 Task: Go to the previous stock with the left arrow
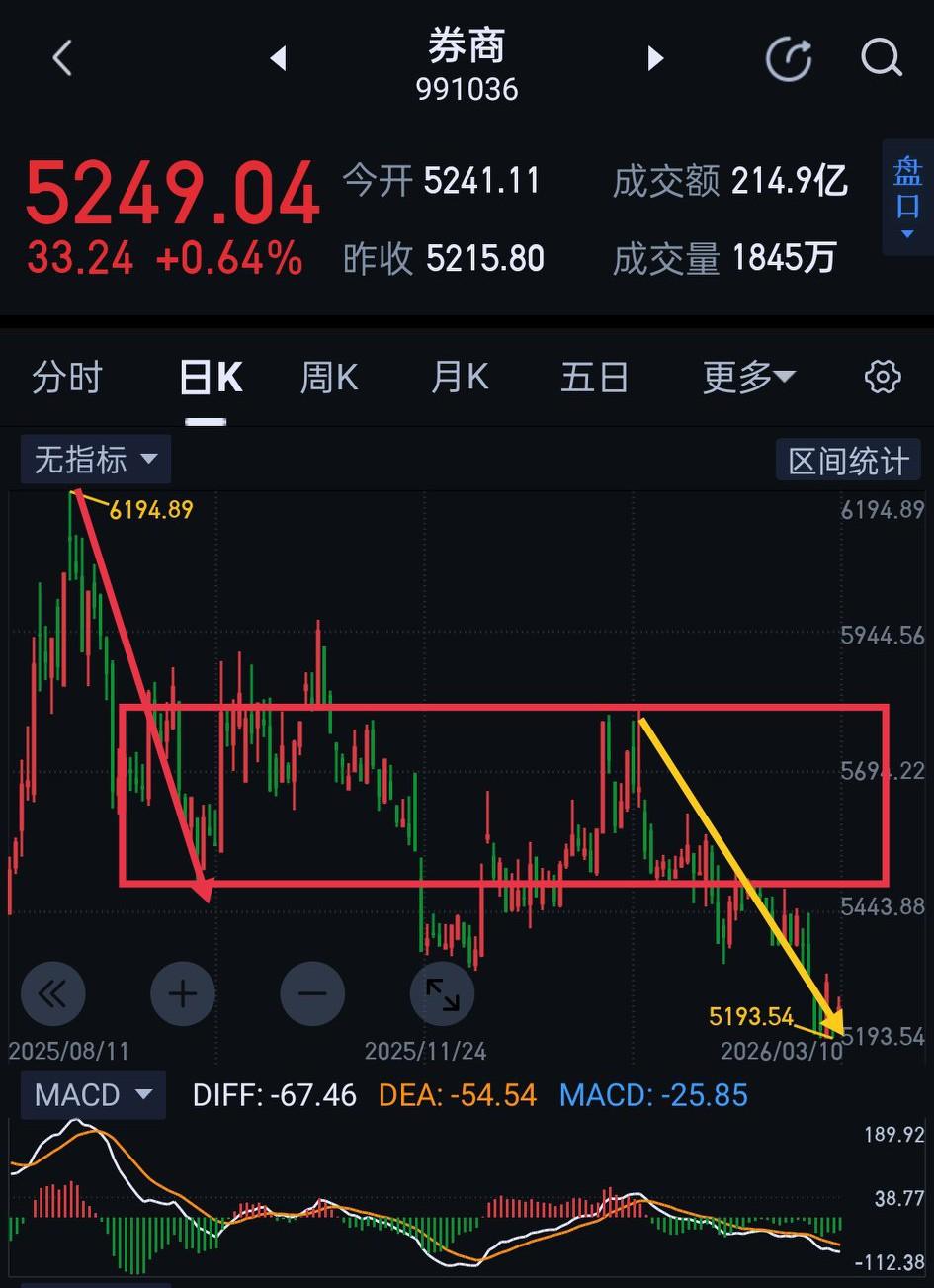pos(278,57)
